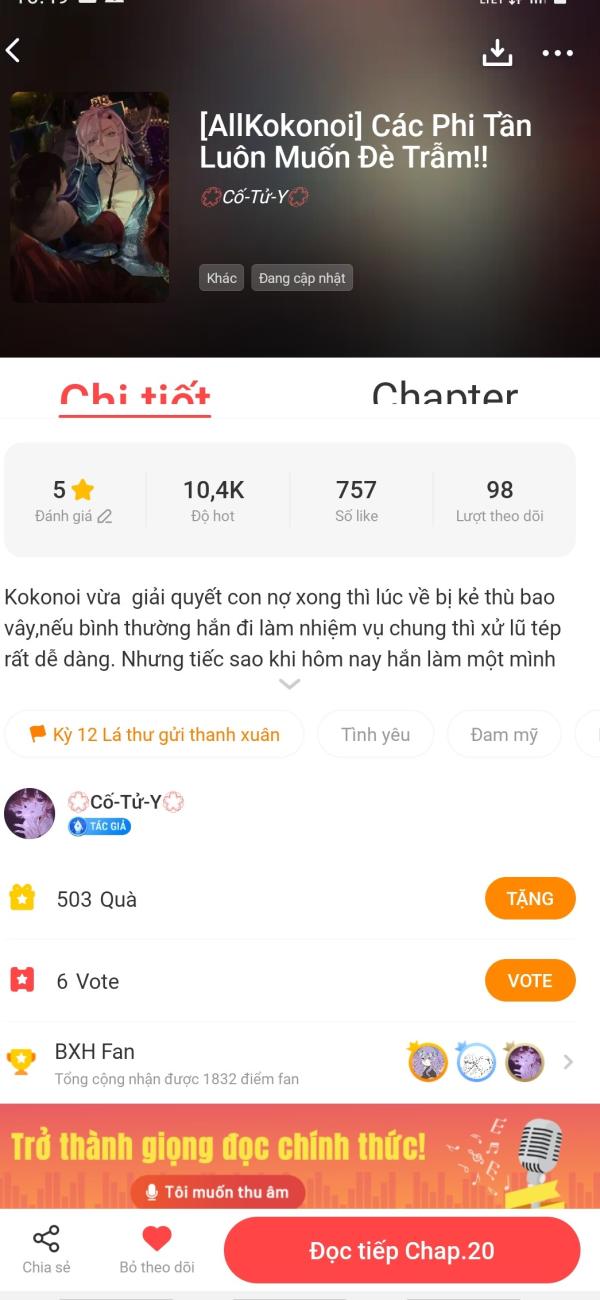600x1300 pixels.
Task: Open the BXH Fan ranking list
Action: pyautogui.click(x=568, y=1062)
